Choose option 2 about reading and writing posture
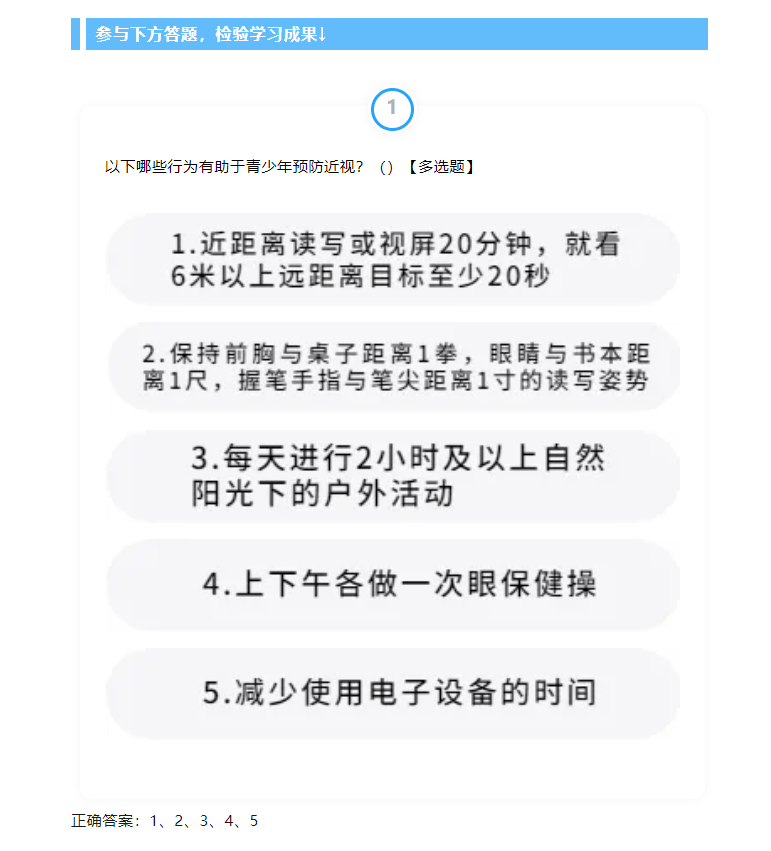 [x=393, y=368]
